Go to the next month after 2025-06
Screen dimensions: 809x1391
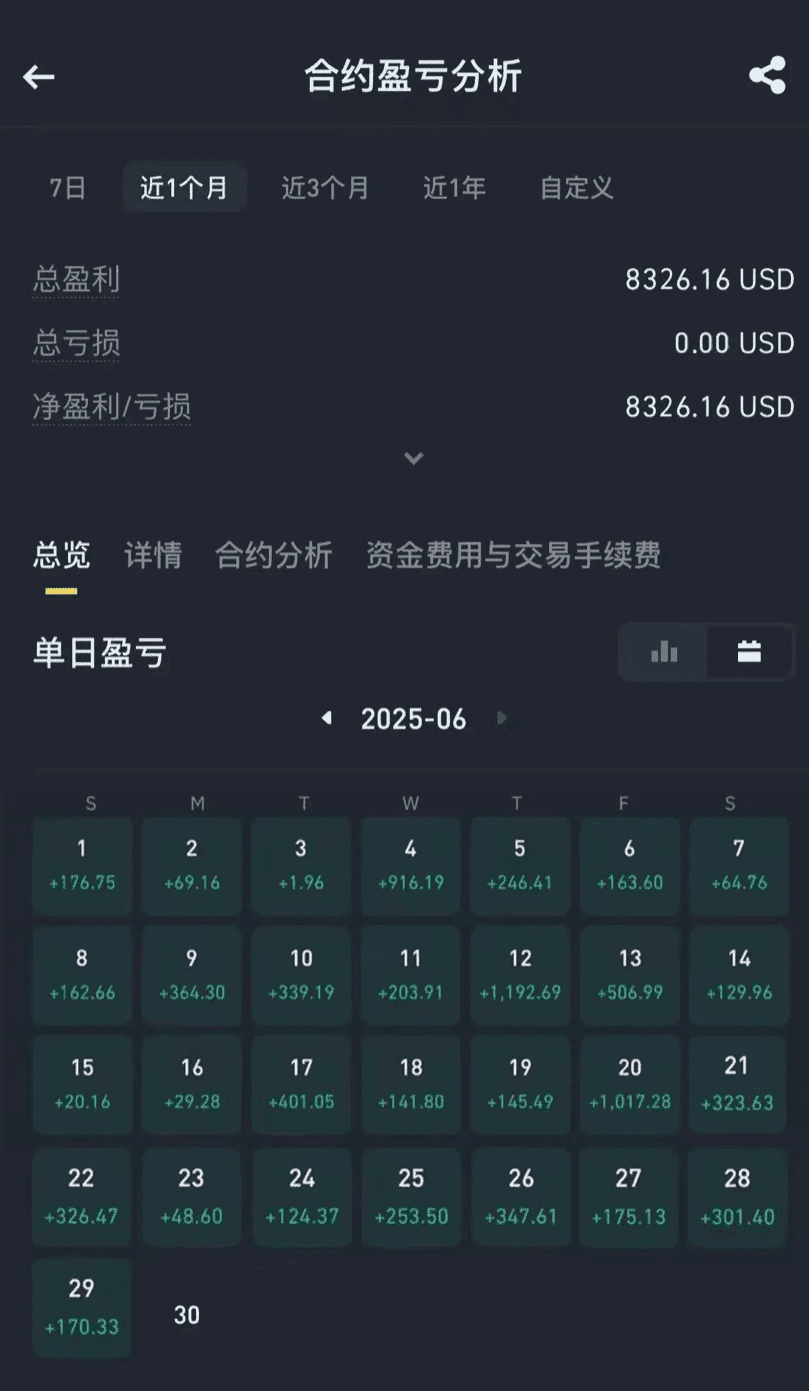coord(502,718)
